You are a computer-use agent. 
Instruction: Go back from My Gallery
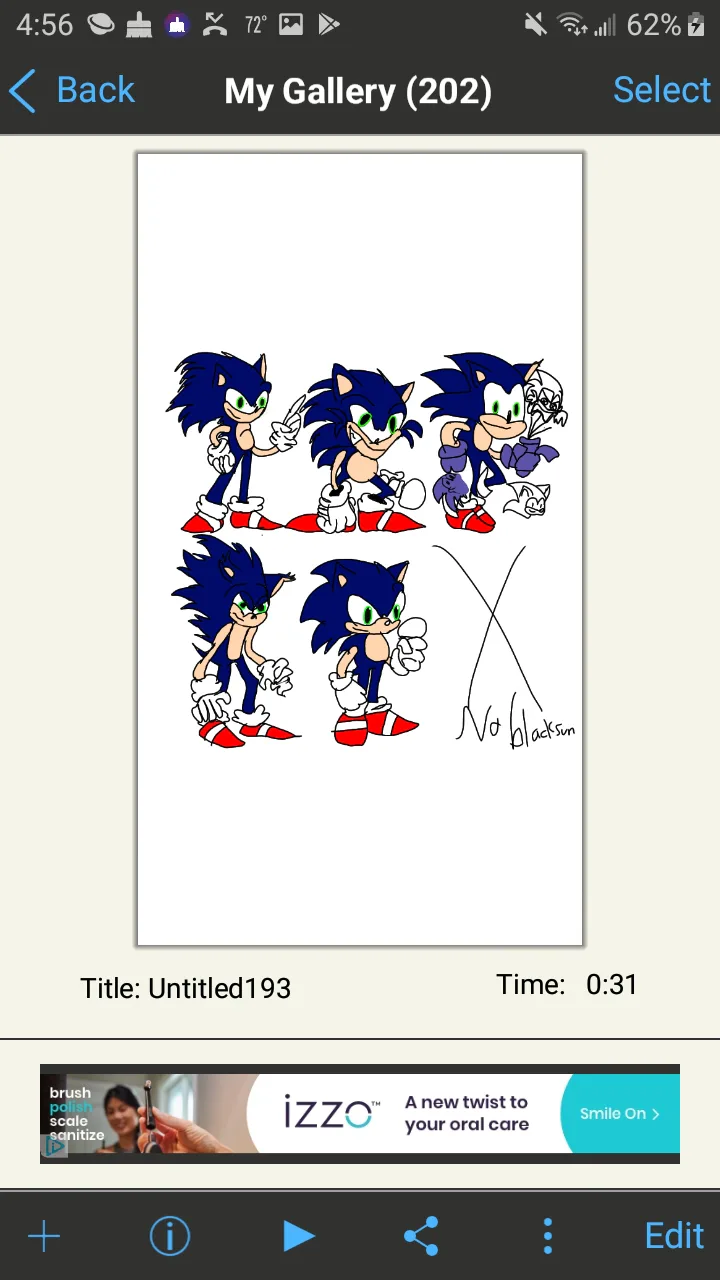(72, 91)
